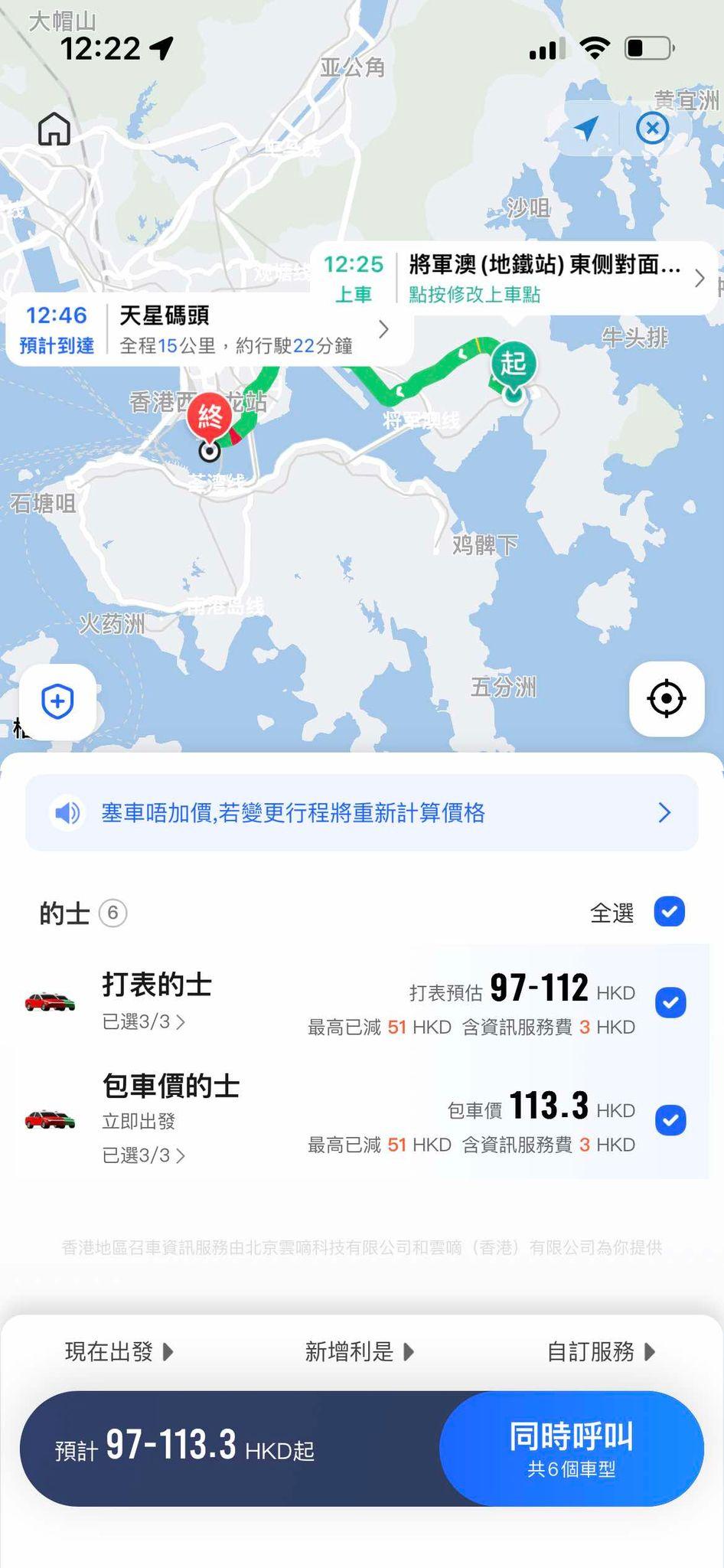This screenshot has height=1568, width=724.
Task: Uncheck the 打表的士 option
Action: [x=670, y=1001]
